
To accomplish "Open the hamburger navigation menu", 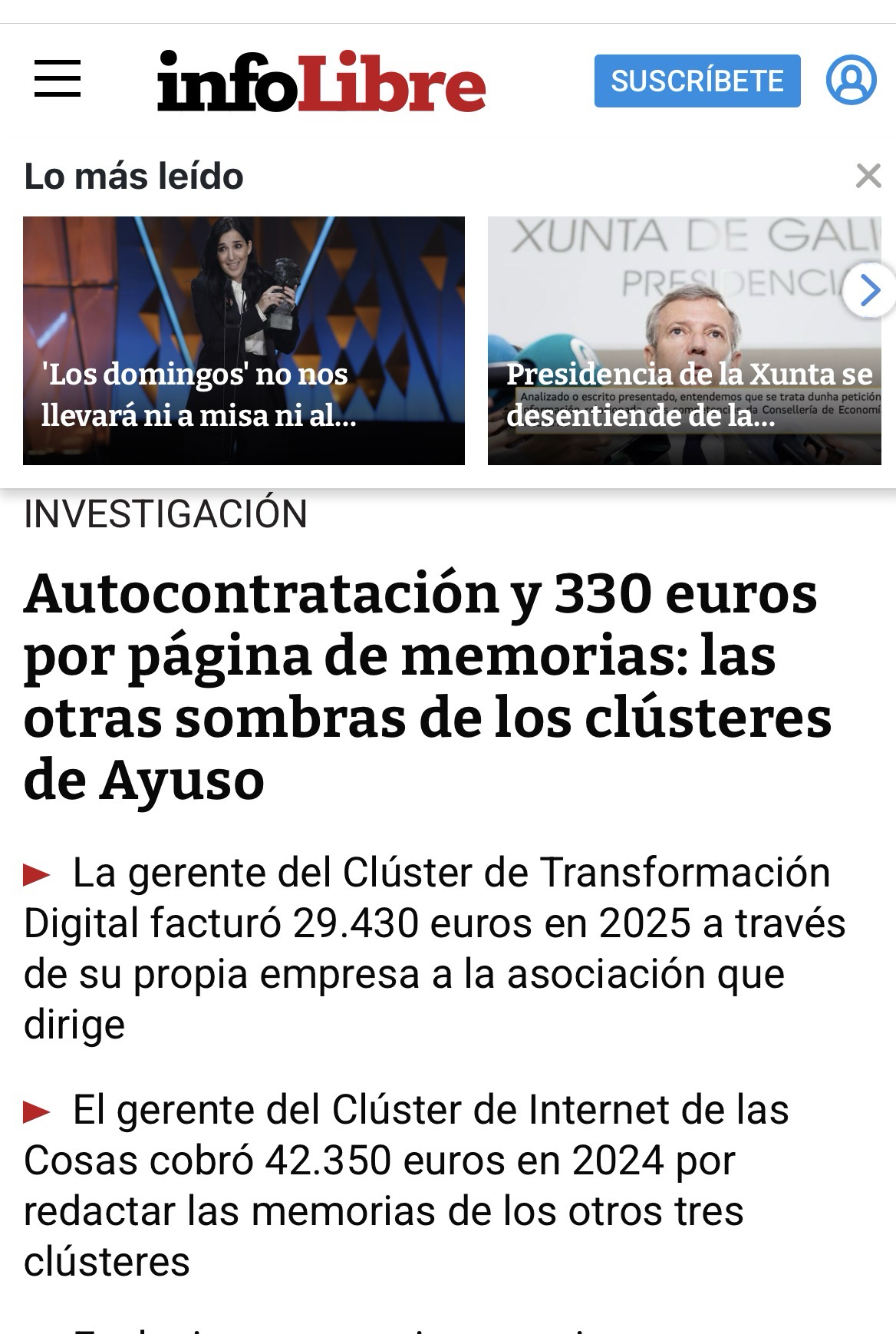I will [x=58, y=79].
